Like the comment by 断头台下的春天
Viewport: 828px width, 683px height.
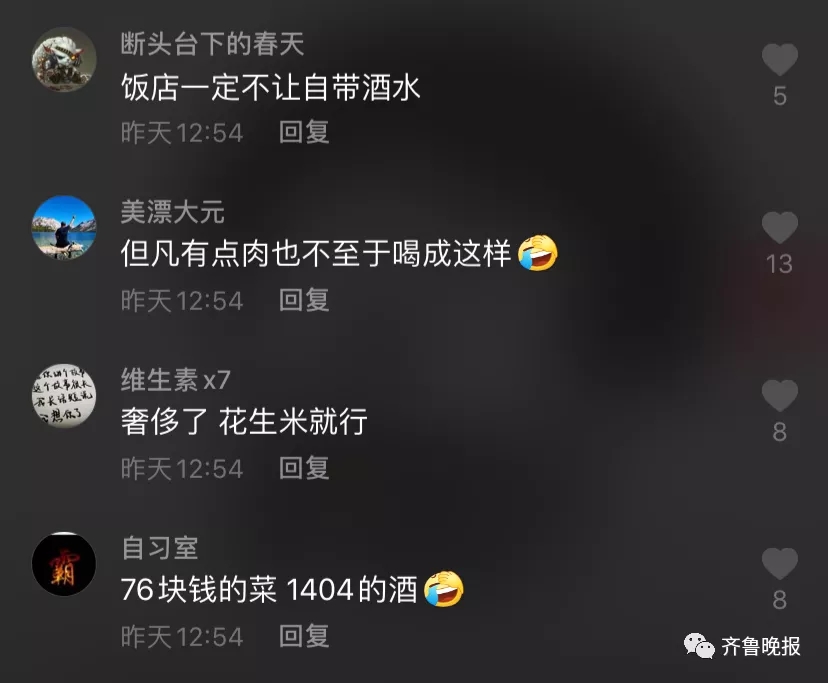point(779,61)
